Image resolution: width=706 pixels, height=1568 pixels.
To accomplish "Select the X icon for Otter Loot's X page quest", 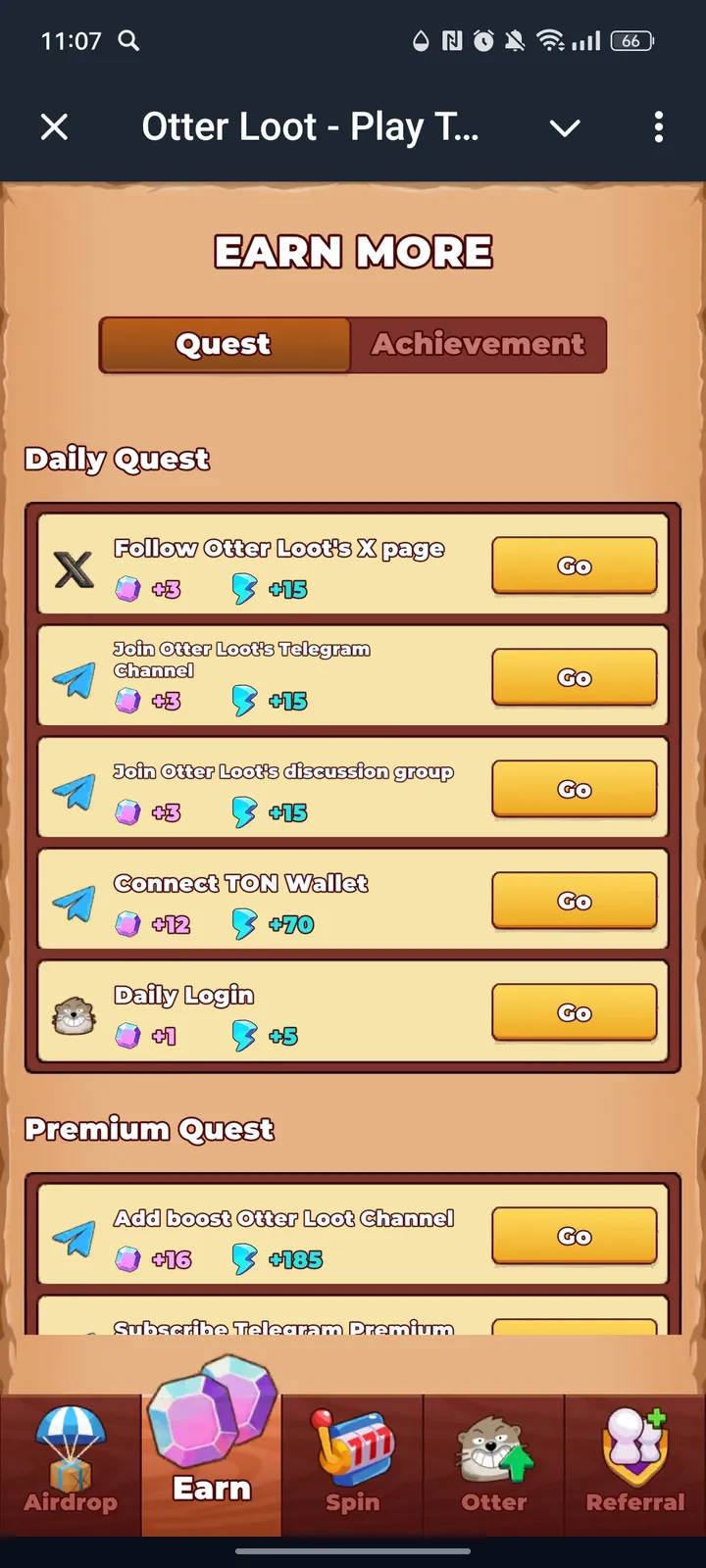I will point(72,566).
